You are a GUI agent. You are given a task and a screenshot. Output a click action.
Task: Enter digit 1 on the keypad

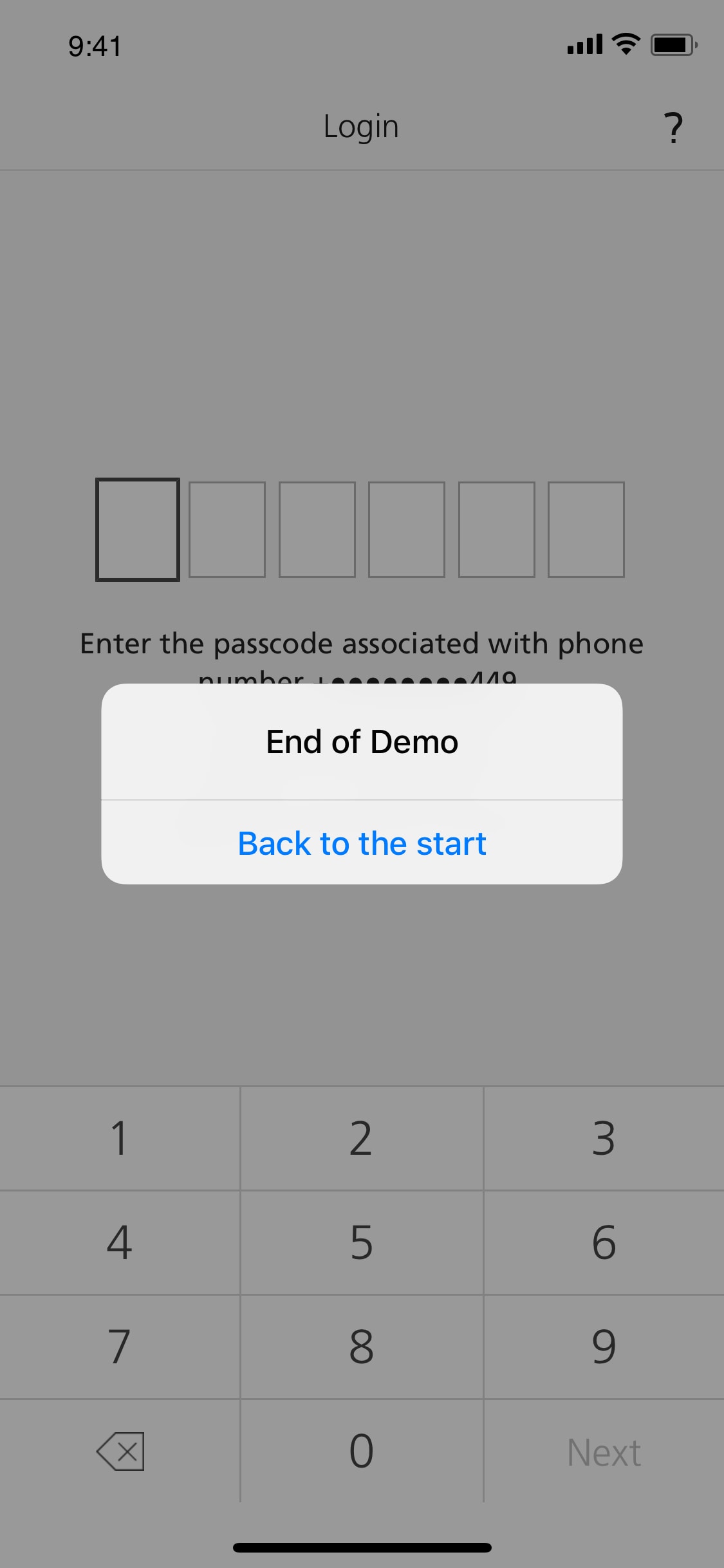[120, 1138]
